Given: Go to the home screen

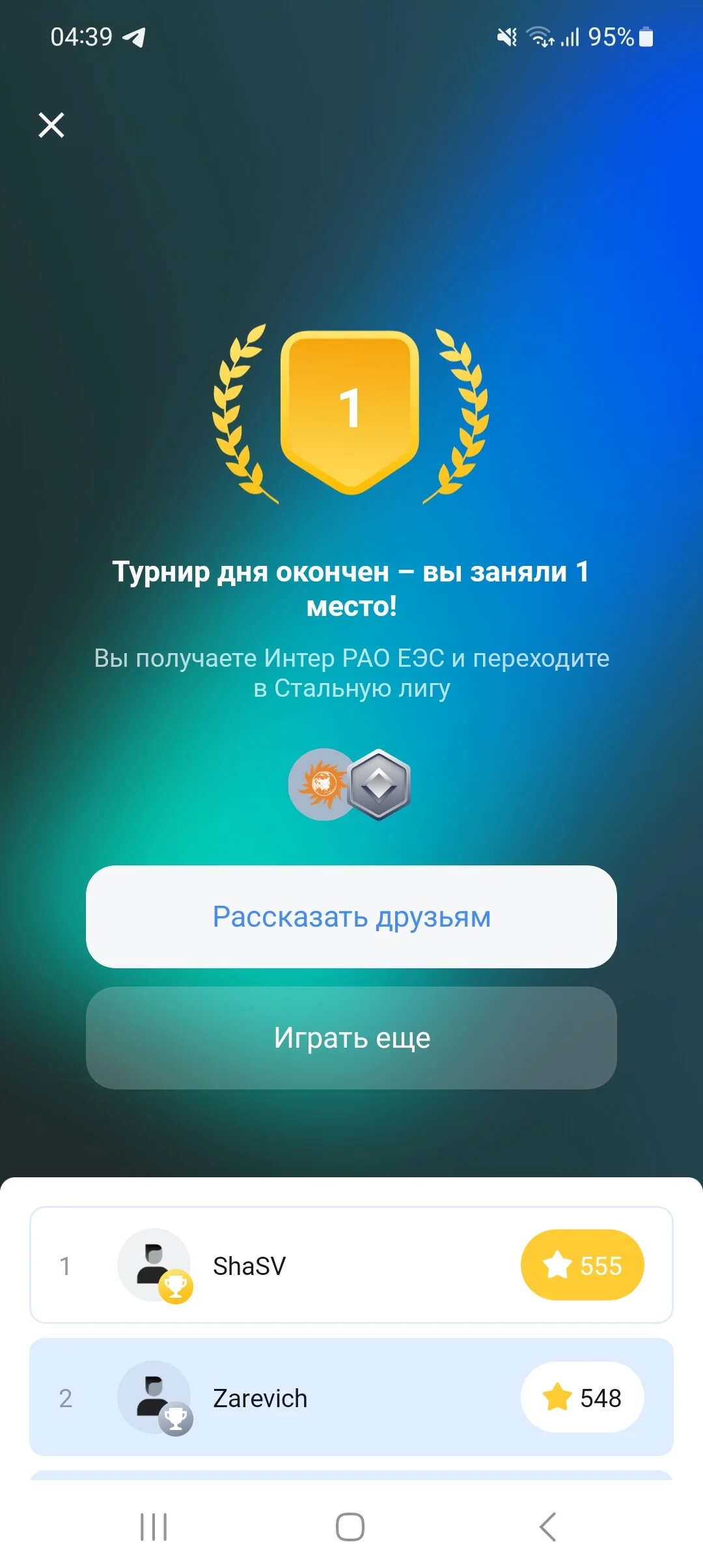Looking at the screenshot, I should pos(350,1527).
